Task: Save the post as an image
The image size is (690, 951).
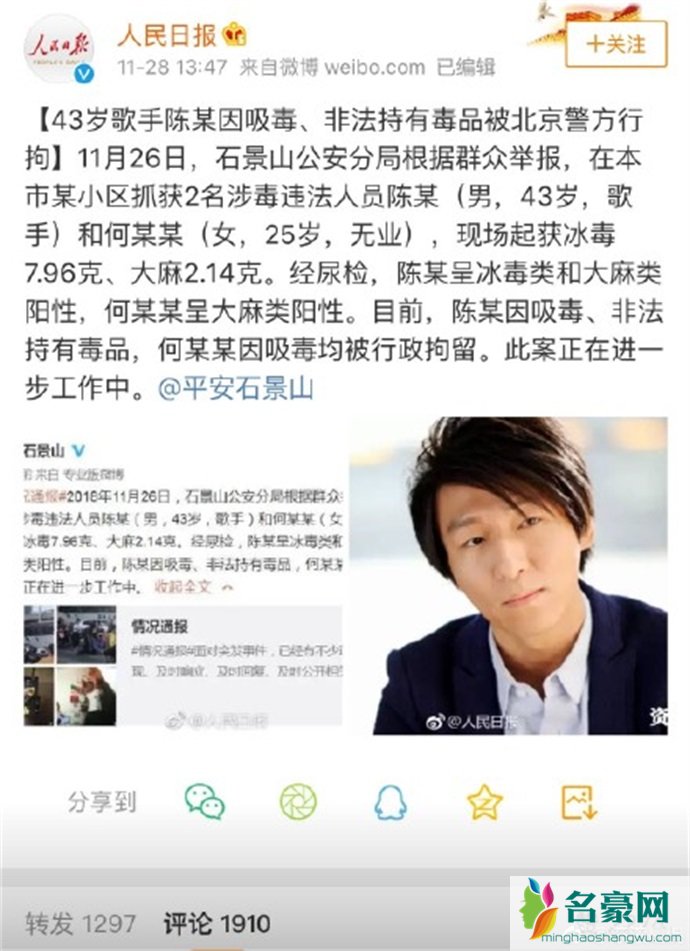Action: coord(579,802)
